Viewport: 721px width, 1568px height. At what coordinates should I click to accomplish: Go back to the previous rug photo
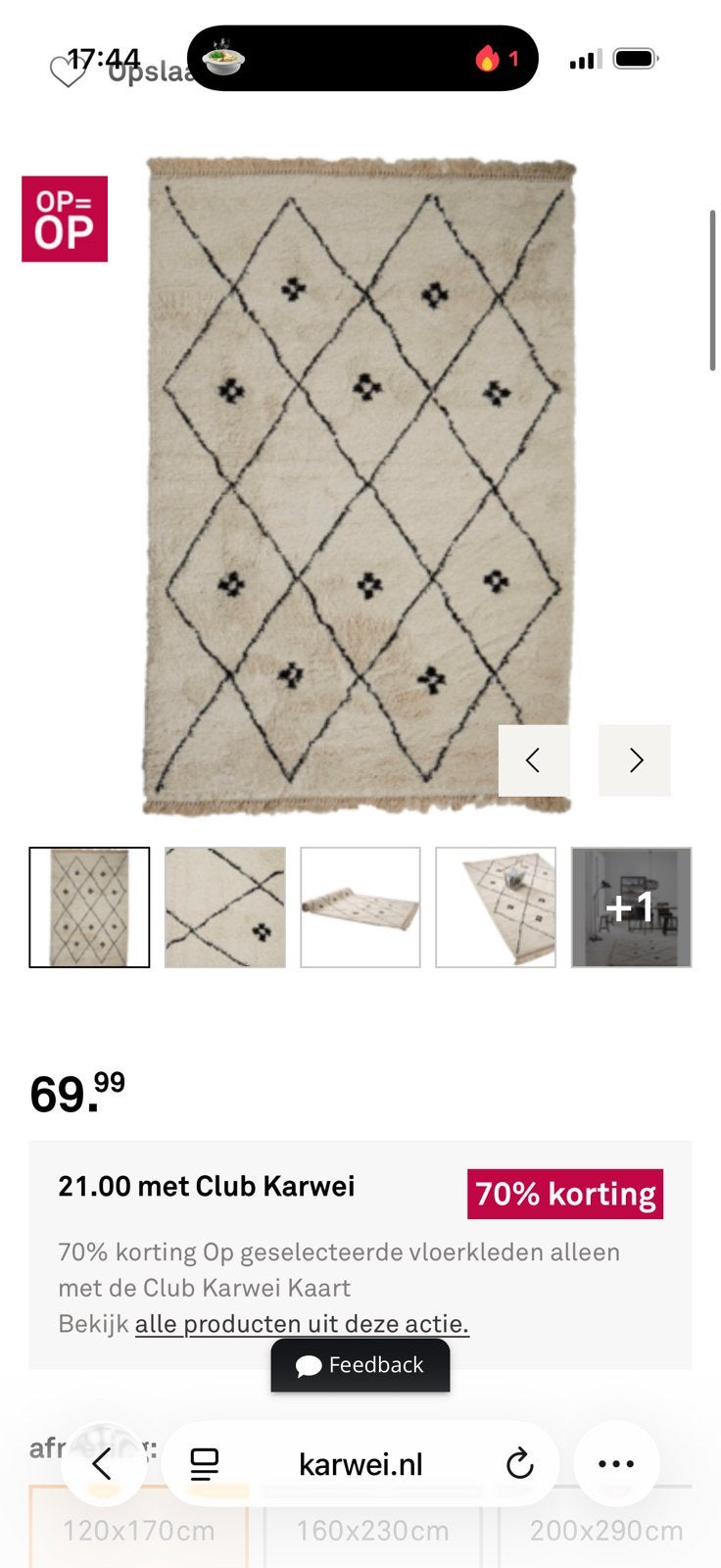[534, 760]
